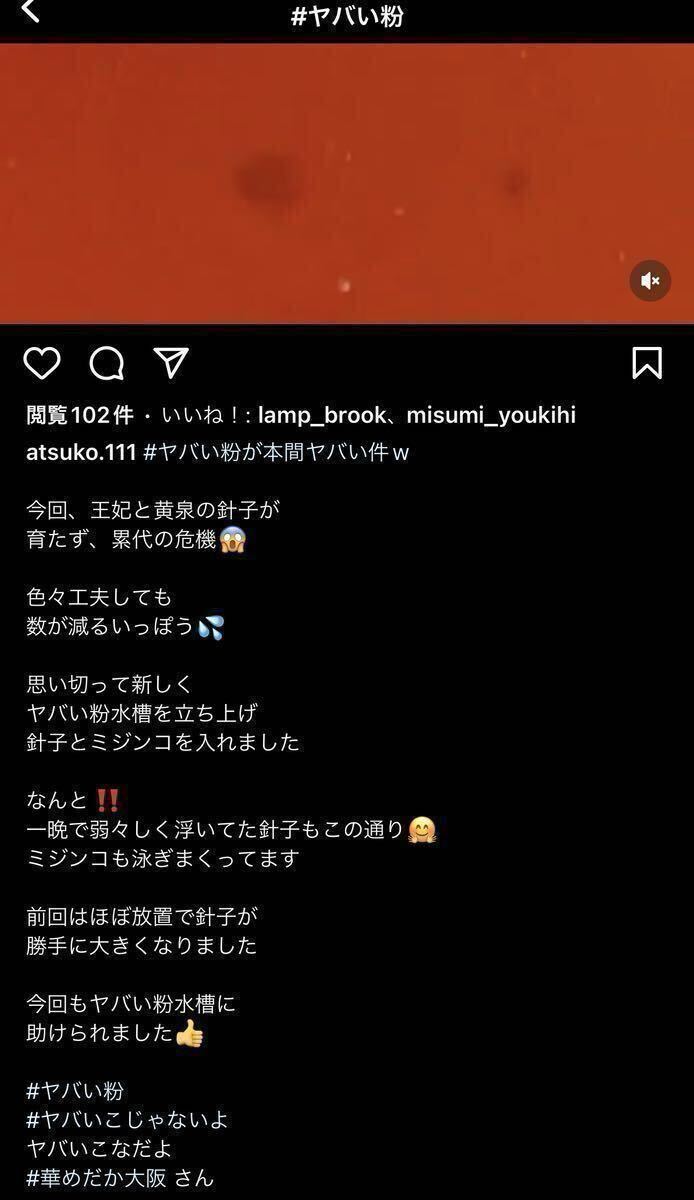
Task: Open the atsuko.111 profile from the caption
Action: (80, 452)
